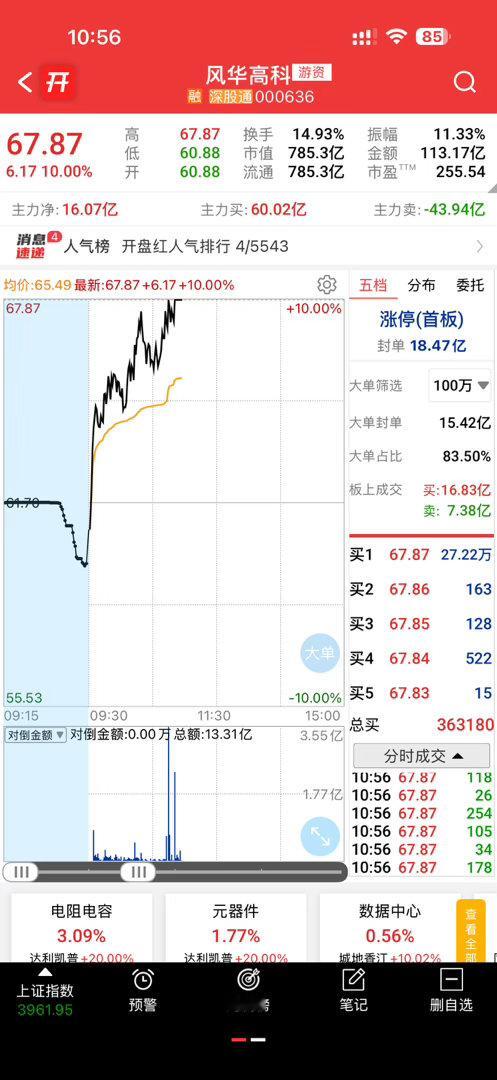The width and height of the screenshot is (497, 1080).
Task: Open the 100万 large-order filter dropdown
Action: pos(461,386)
